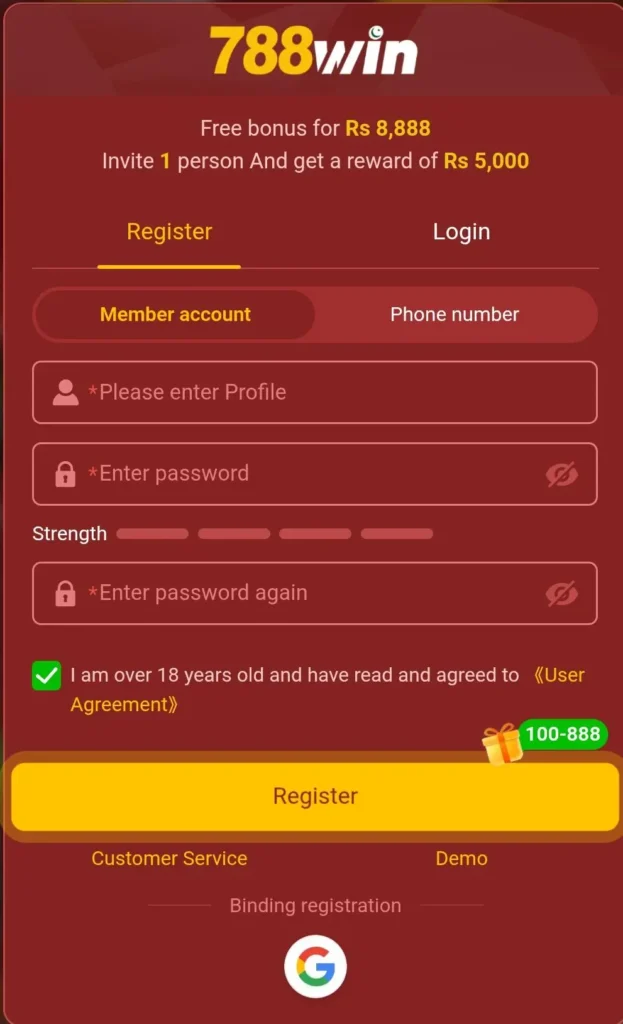Reveal text in Enter password again field
Viewport: 623px width, 1024px height.
point(562,594)
